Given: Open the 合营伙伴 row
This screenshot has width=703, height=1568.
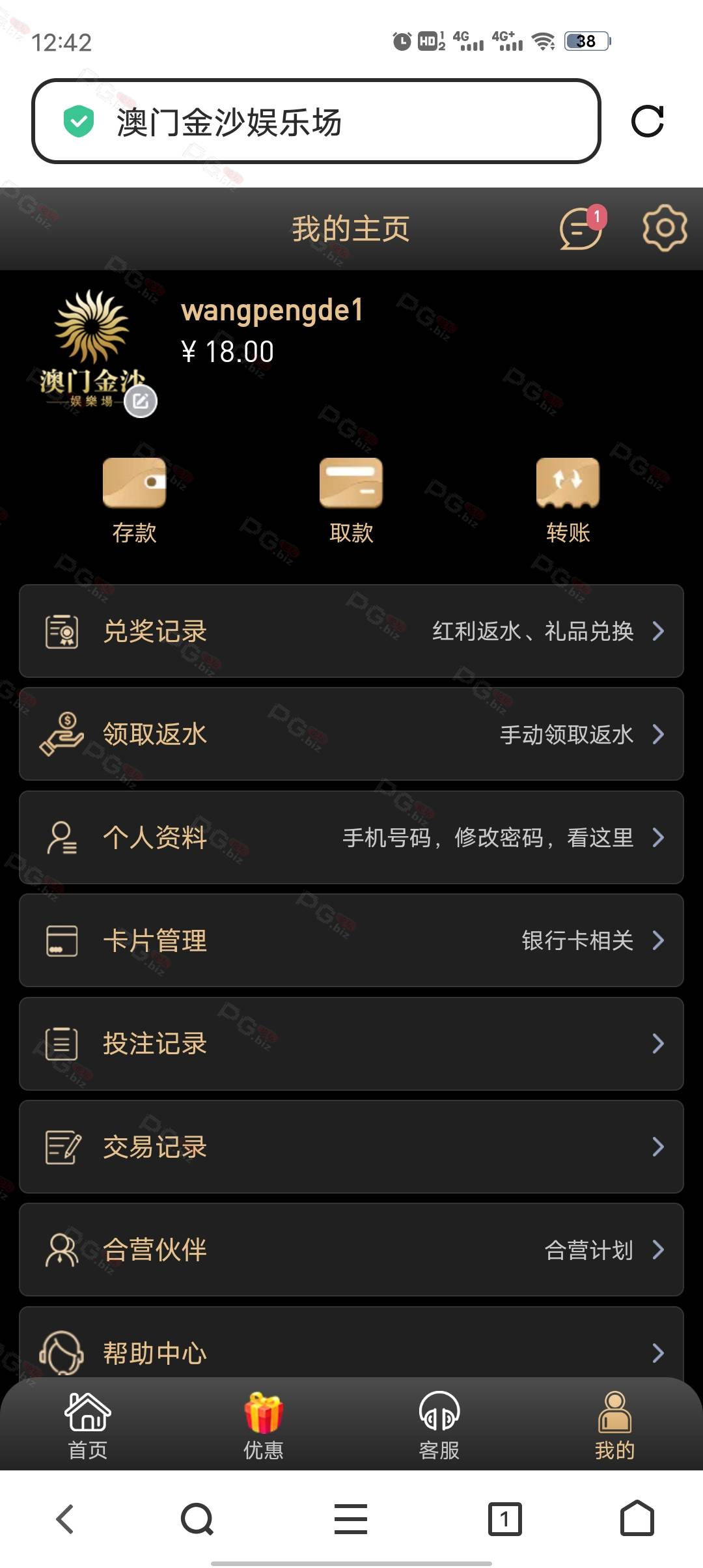Looking at the screenshot, I should tap(351, 1250).
